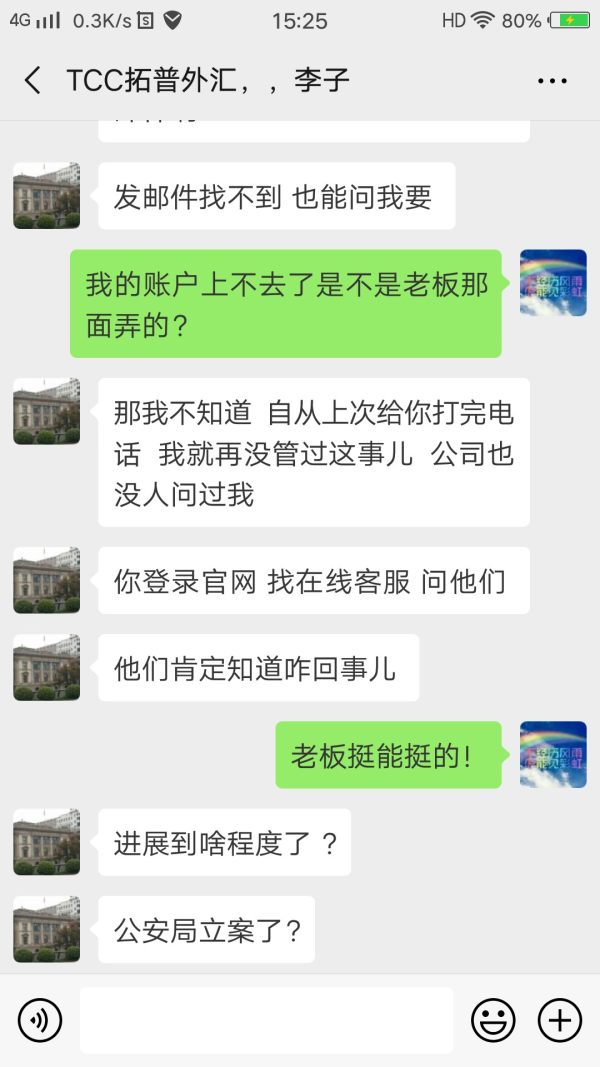Image resolution: width=600 pixels, height=1067 pixels.
Task: Go back from the TCC拓普外汇 chat
Action: click(x=32, y=81)
